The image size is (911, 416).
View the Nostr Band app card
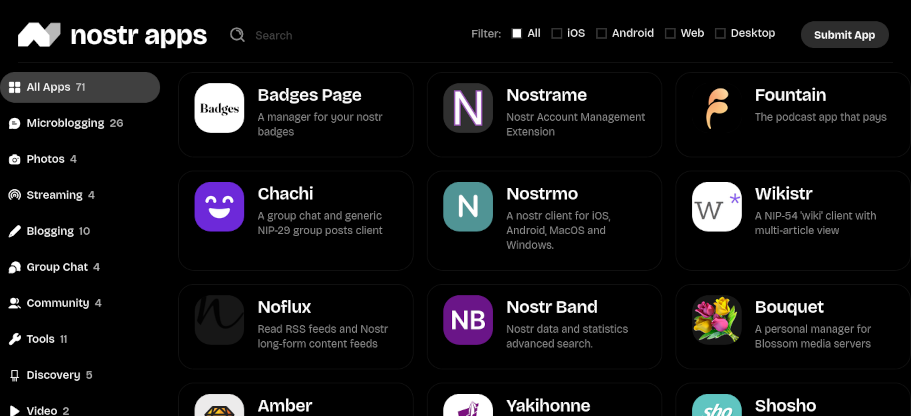[544, 326]
